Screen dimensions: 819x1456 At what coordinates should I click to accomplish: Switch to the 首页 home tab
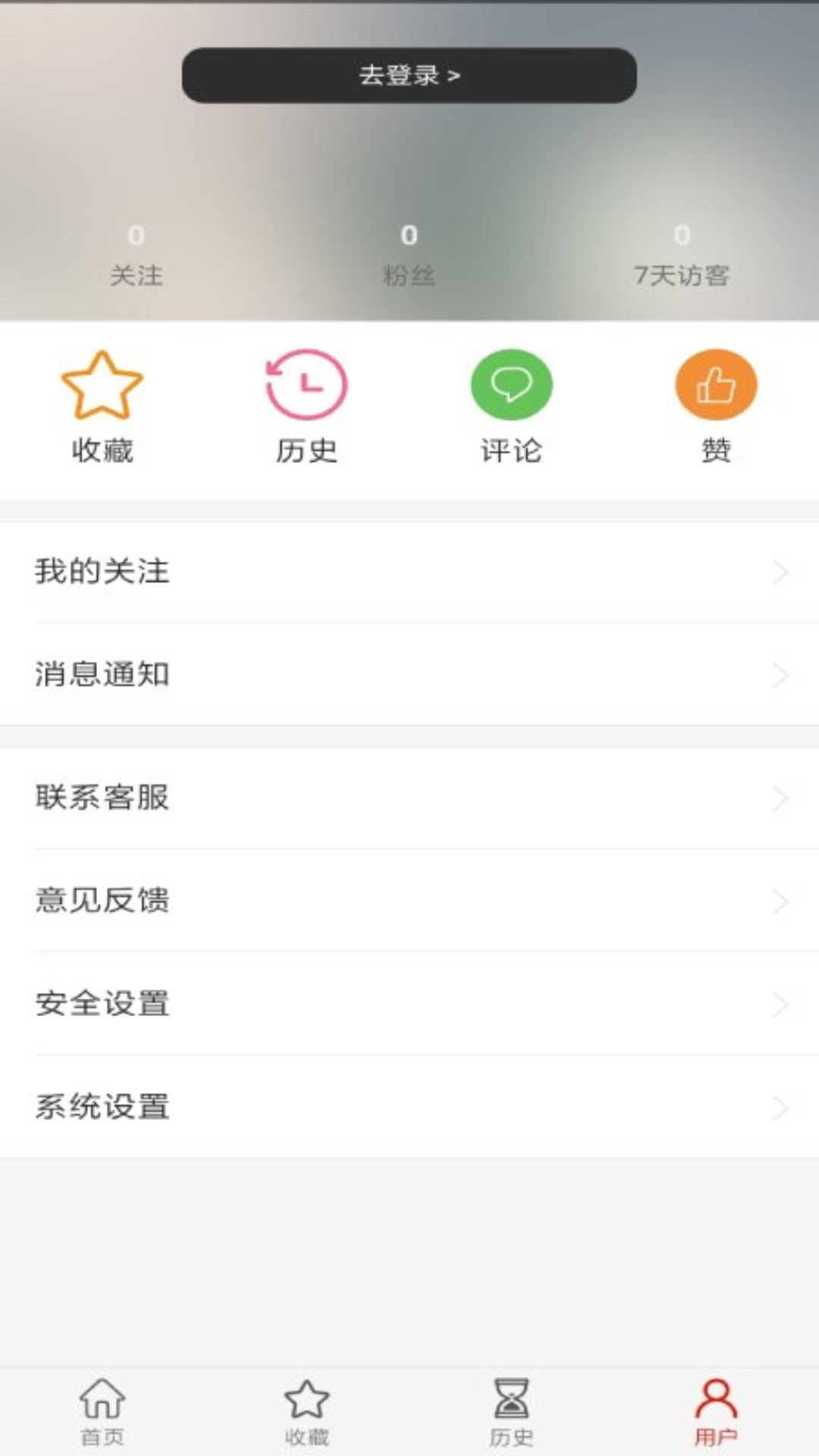tap(102, 1412)
